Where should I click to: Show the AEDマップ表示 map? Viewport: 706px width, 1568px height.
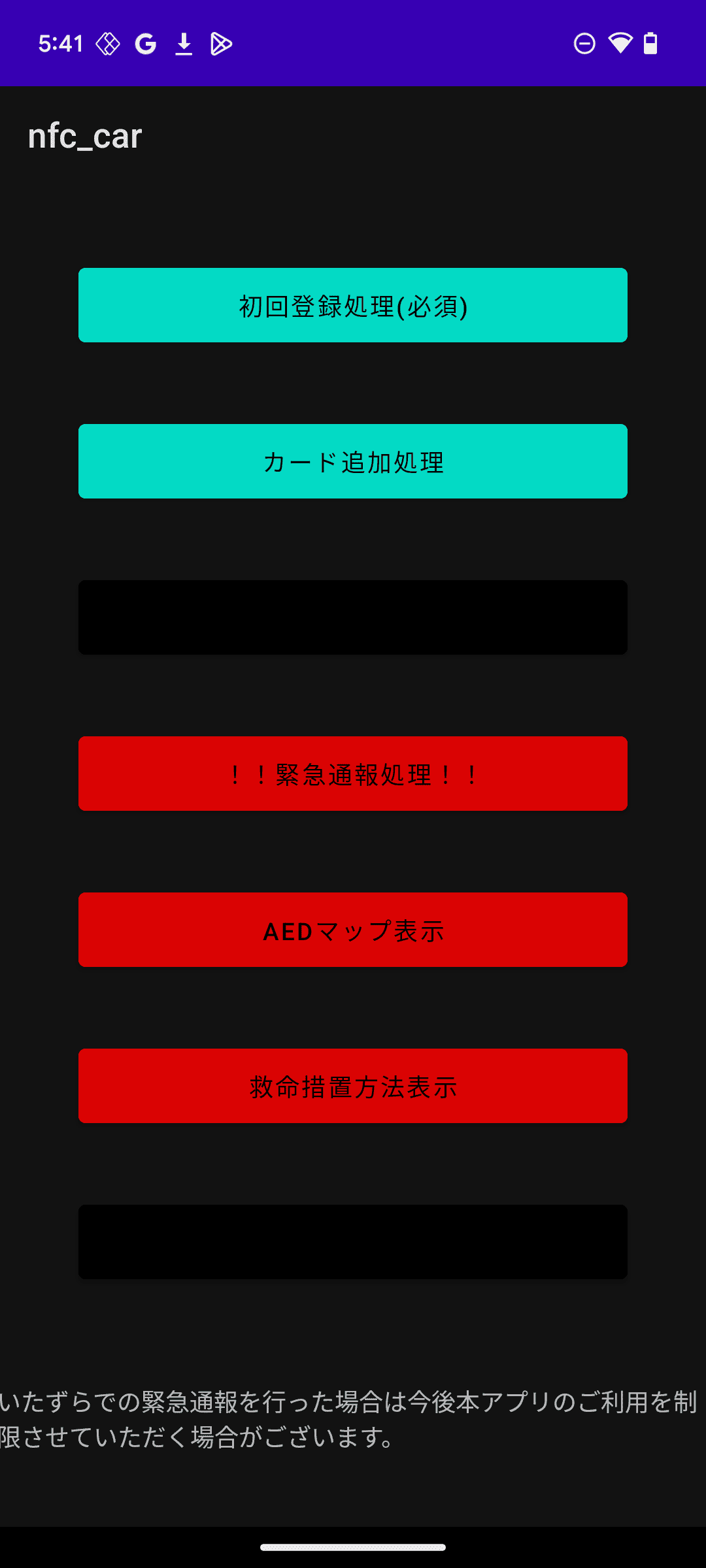pyautogui.click(x=353, y=930)
